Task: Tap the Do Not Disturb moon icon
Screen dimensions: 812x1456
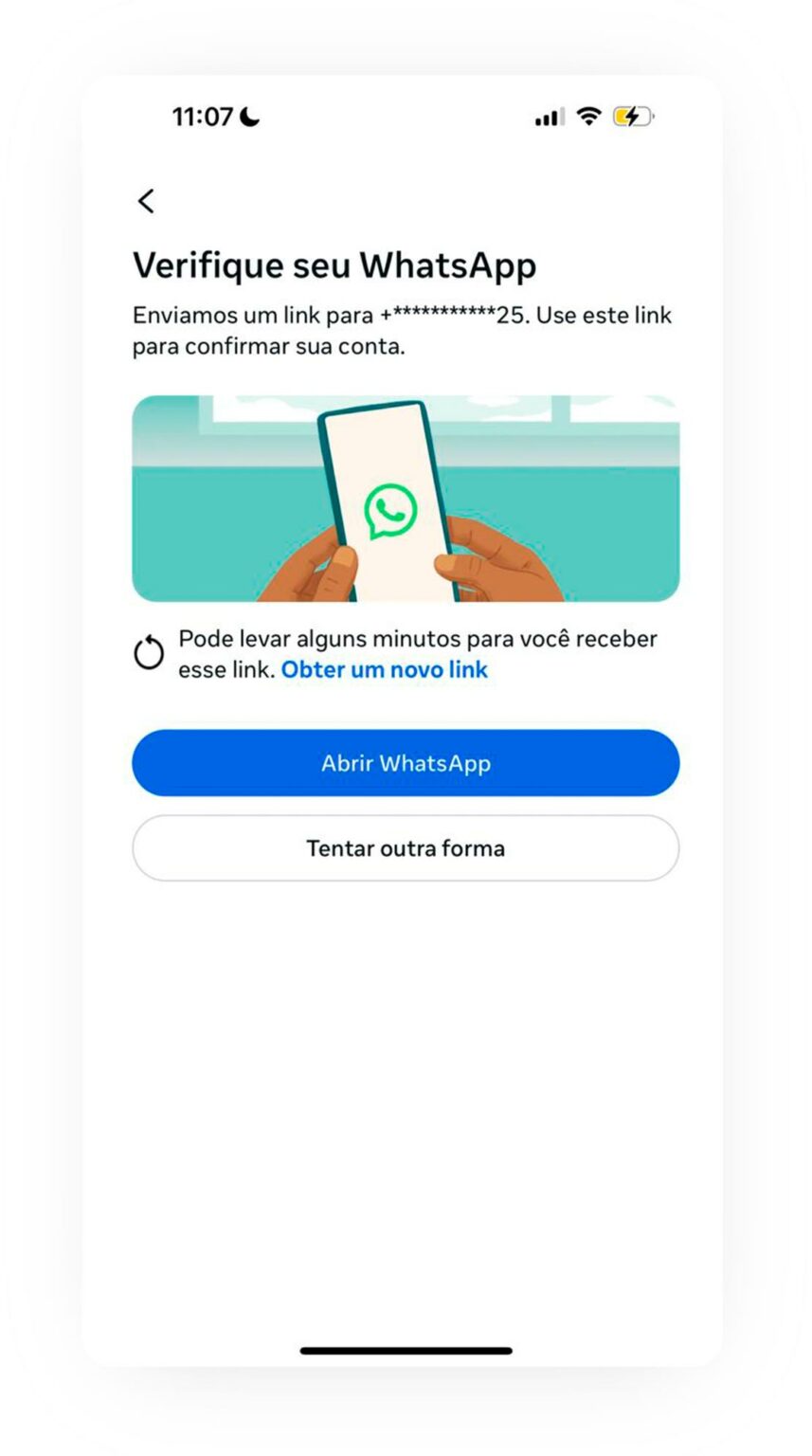Action: point(248,116)
